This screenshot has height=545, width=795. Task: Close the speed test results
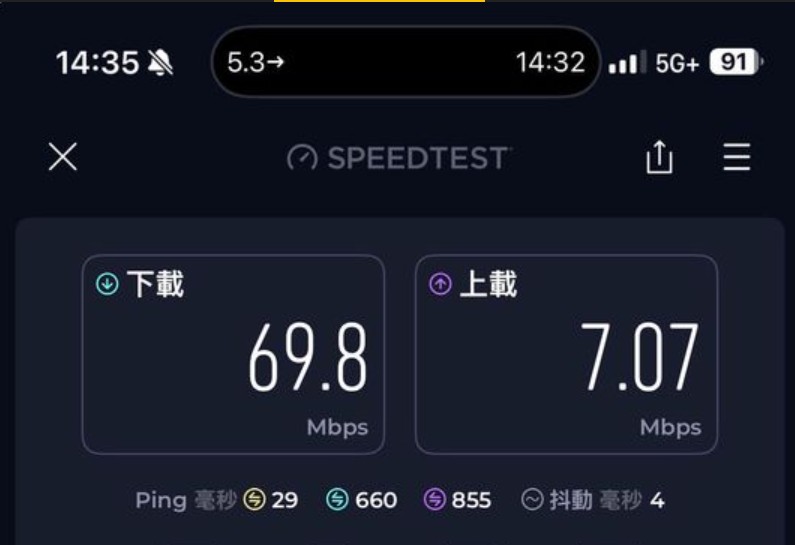click(63, 157)
